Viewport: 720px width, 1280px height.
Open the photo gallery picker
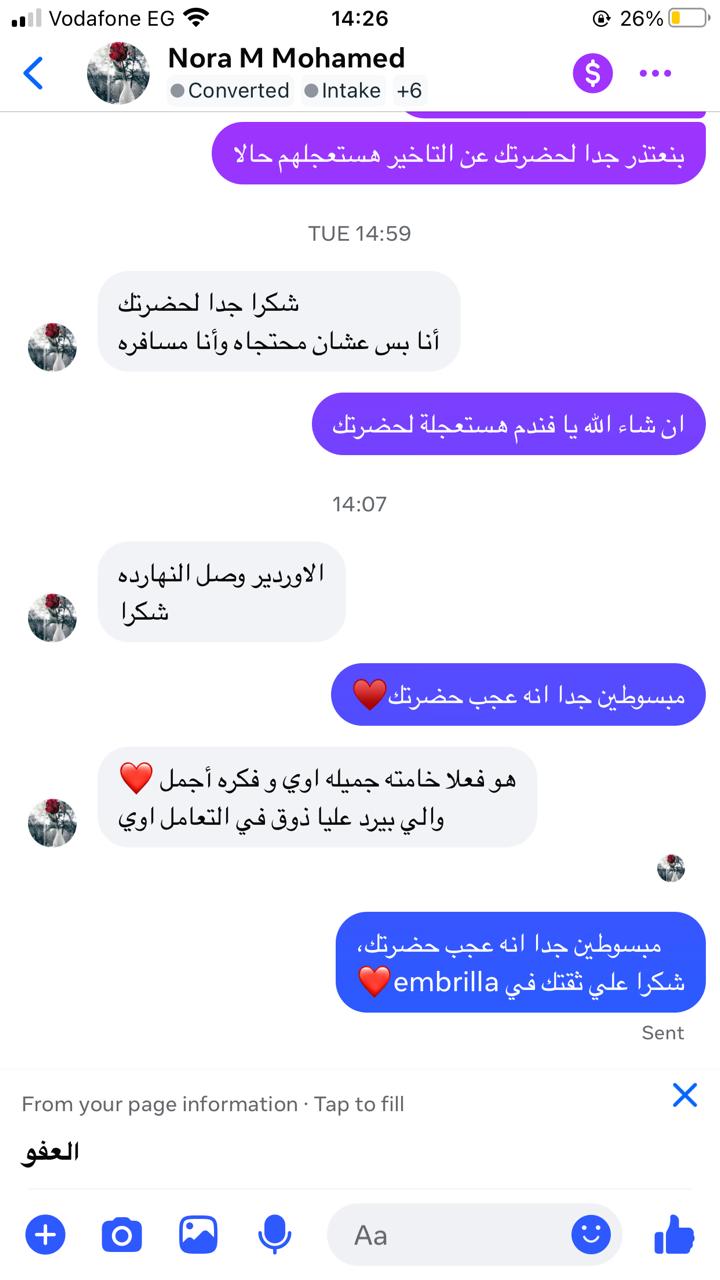(x=198, y=1235)
